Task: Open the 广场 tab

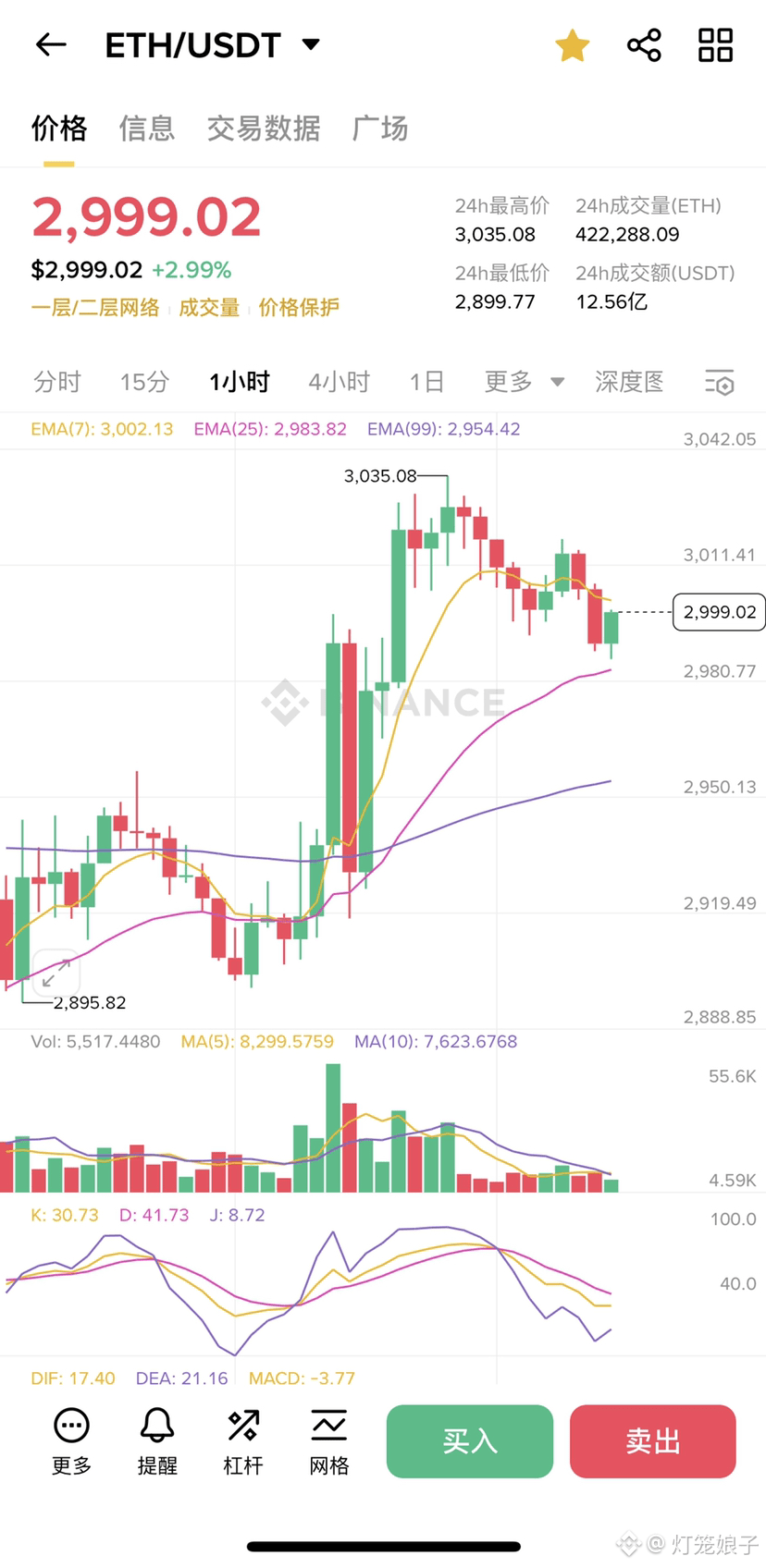Action: coord(380,129)
